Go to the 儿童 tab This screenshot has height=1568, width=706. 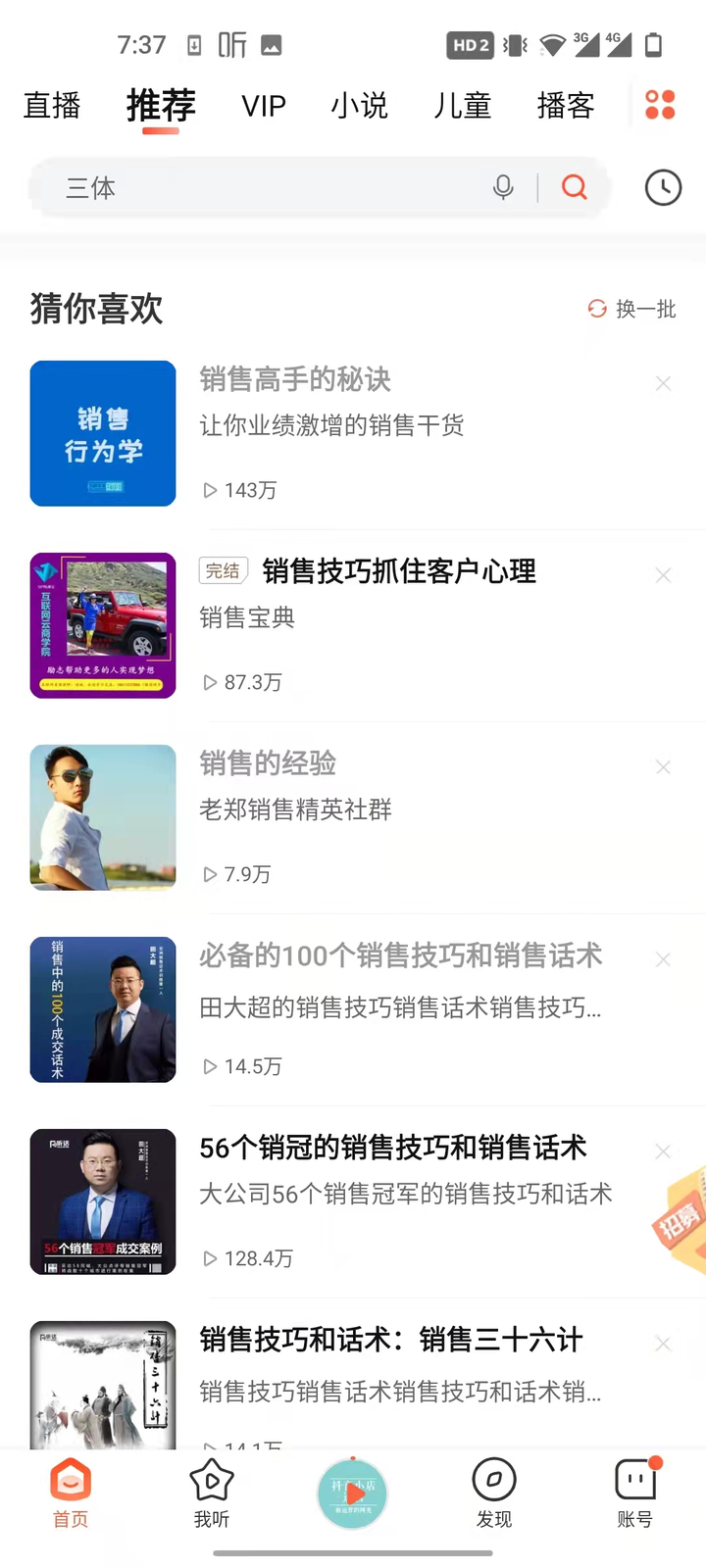point(462,105)
